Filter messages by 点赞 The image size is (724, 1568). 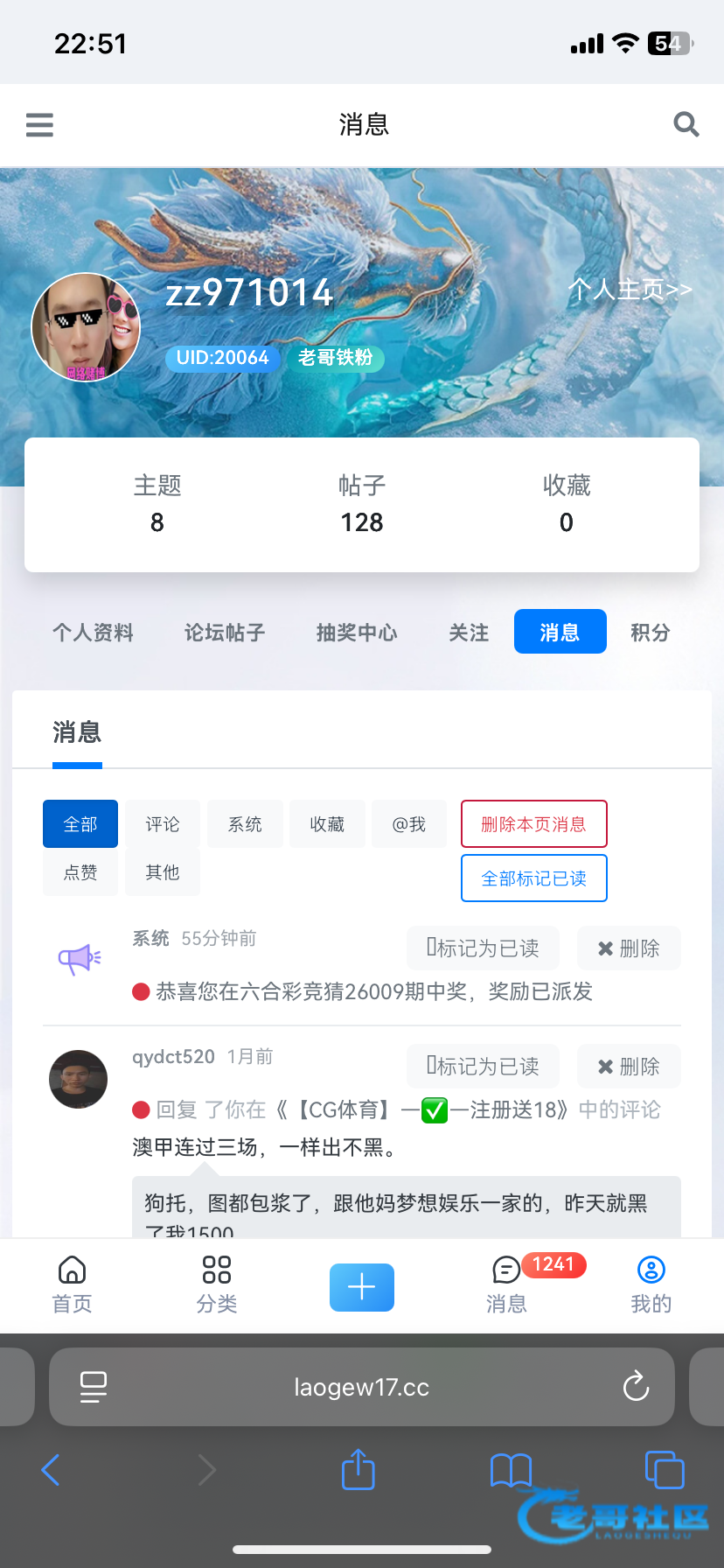(80, 872)
